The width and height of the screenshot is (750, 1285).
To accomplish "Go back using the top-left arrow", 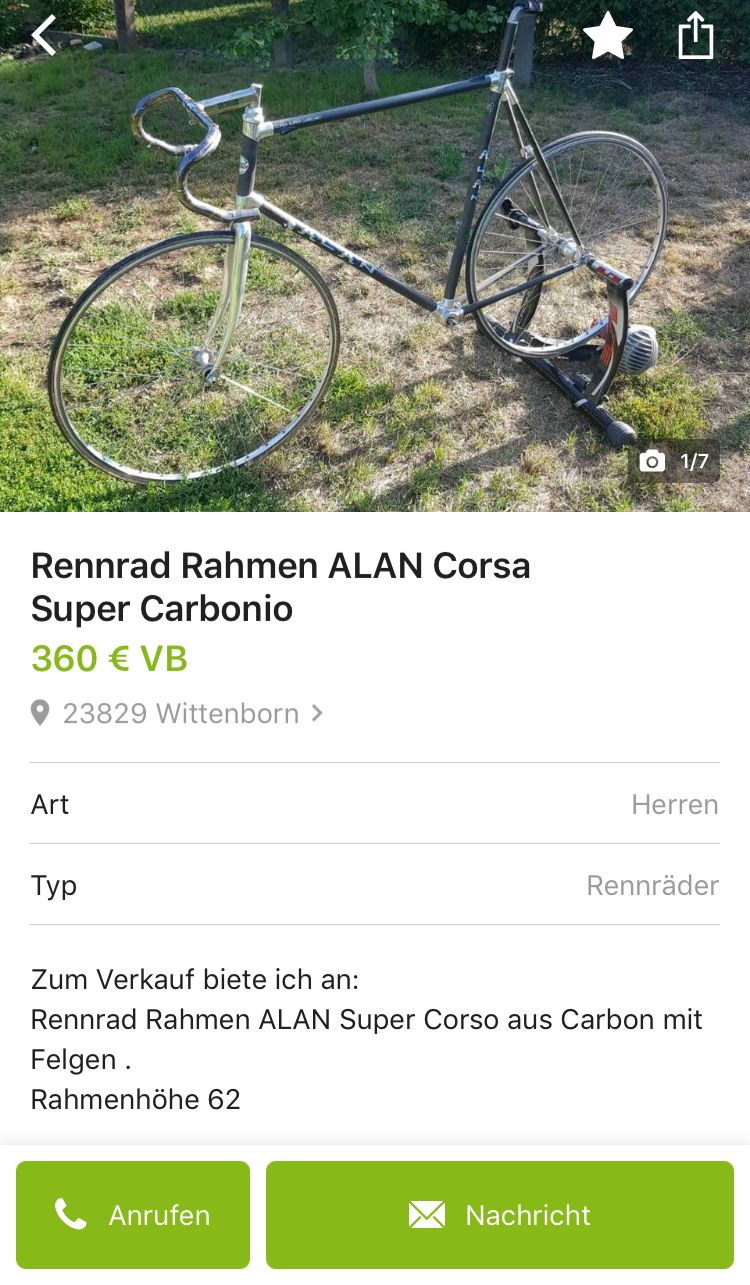I will (x=44, y=36).
